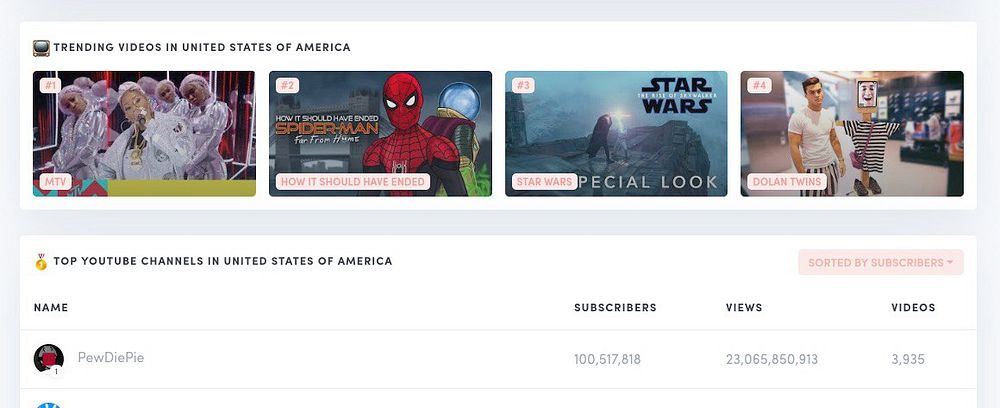The image size is (1000, 408).
Task: Open the #1 trending MTV video
Action: point(144,133)
